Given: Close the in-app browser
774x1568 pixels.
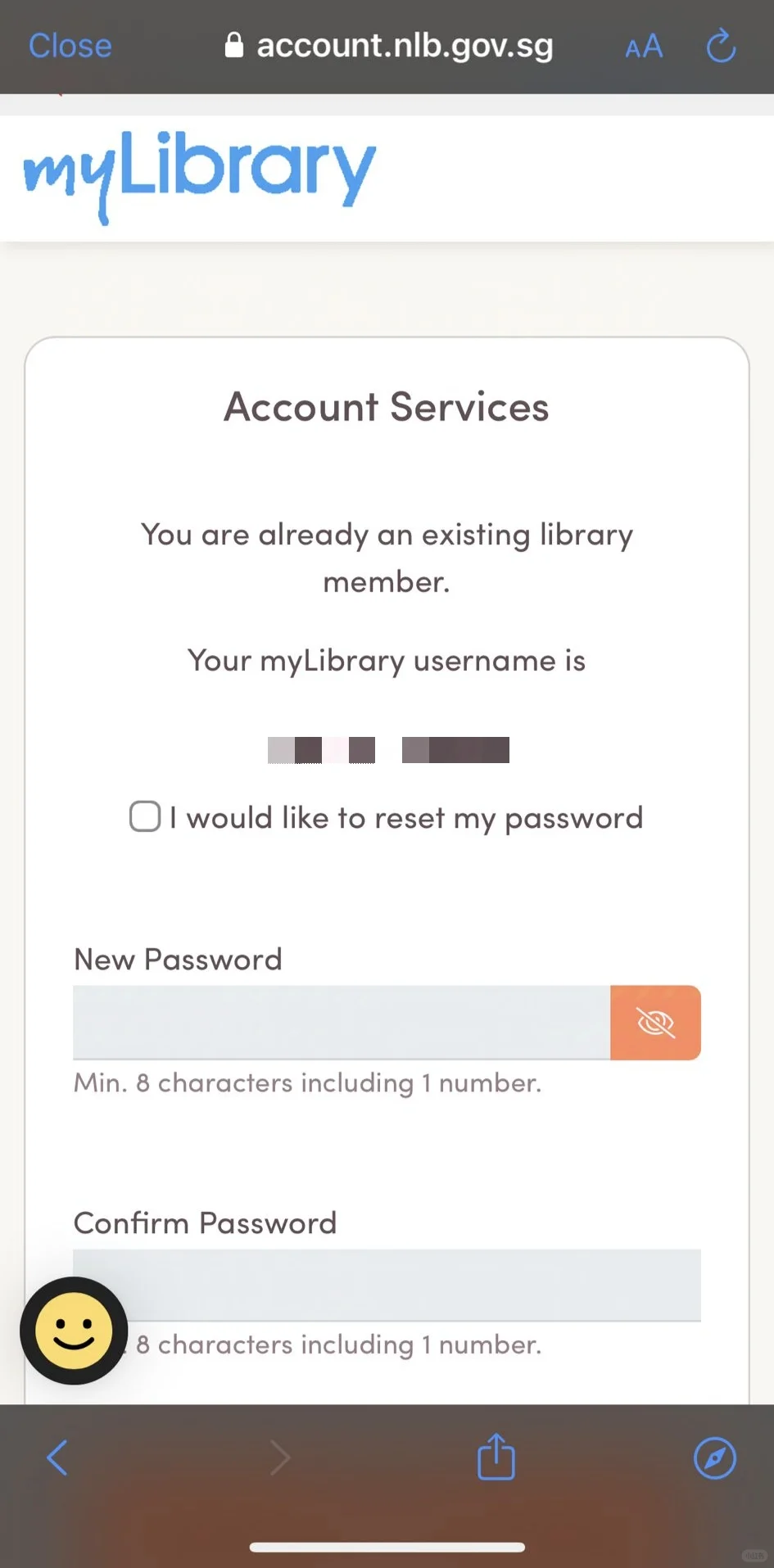Looking at the screenshot, I should pyautogui.click(x=70, y=46).
